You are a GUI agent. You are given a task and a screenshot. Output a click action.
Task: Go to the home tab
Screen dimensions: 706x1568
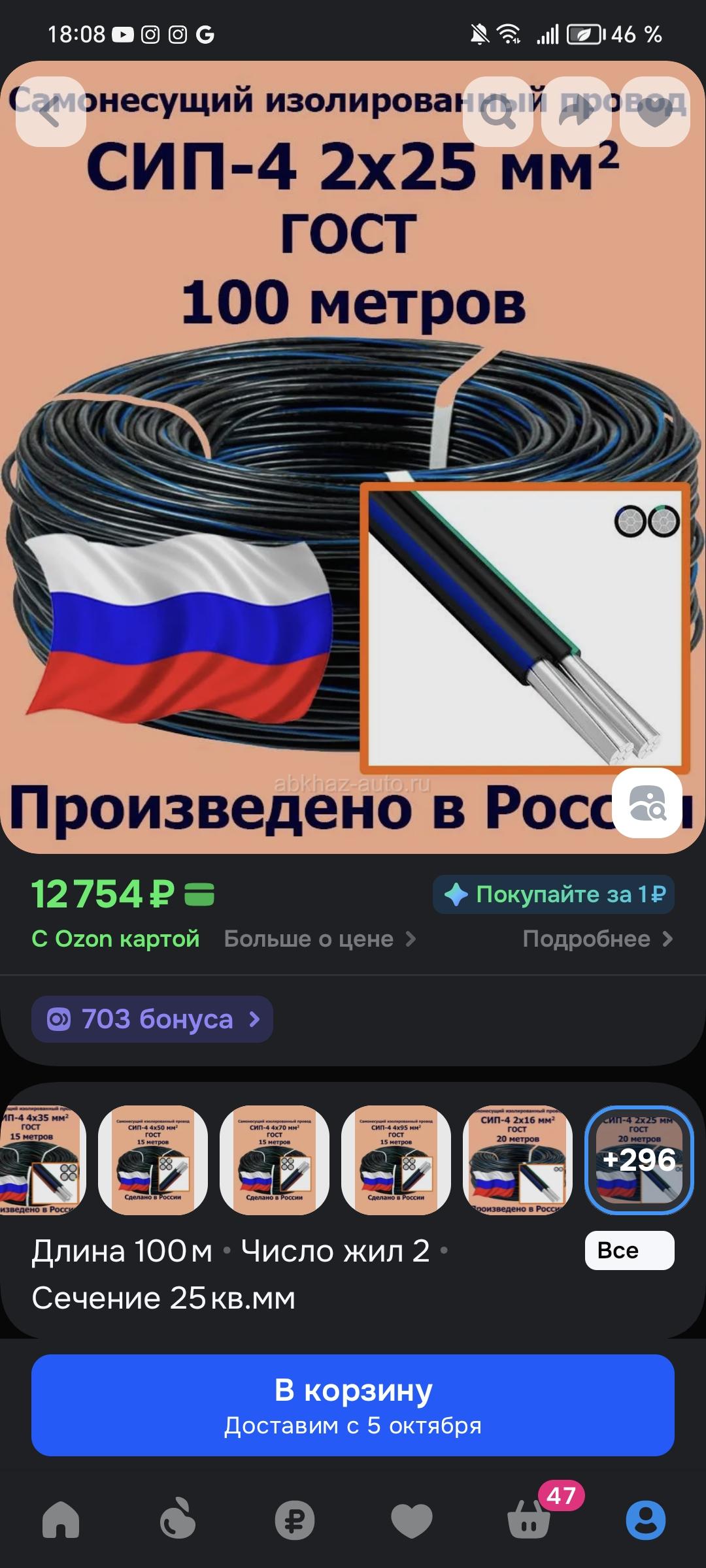61,1520
